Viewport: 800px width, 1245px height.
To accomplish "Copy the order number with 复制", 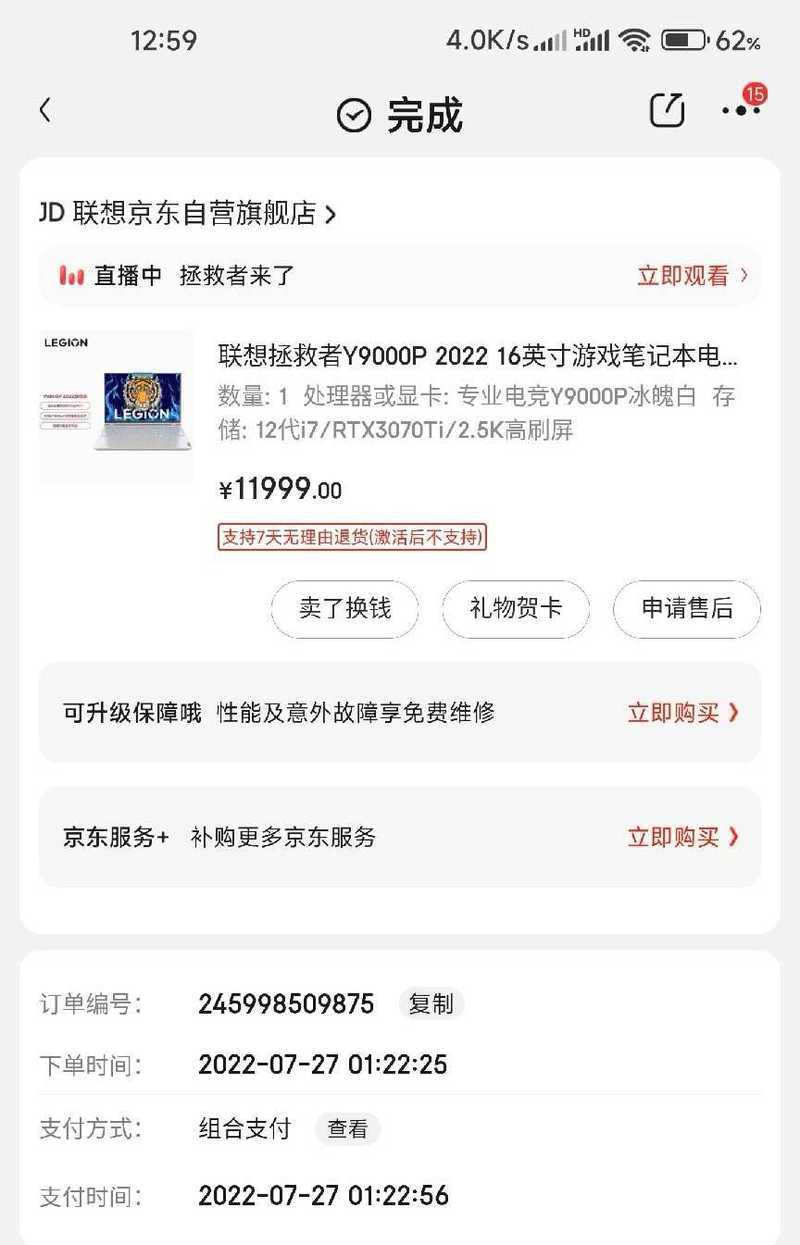I will [431, 1004].
